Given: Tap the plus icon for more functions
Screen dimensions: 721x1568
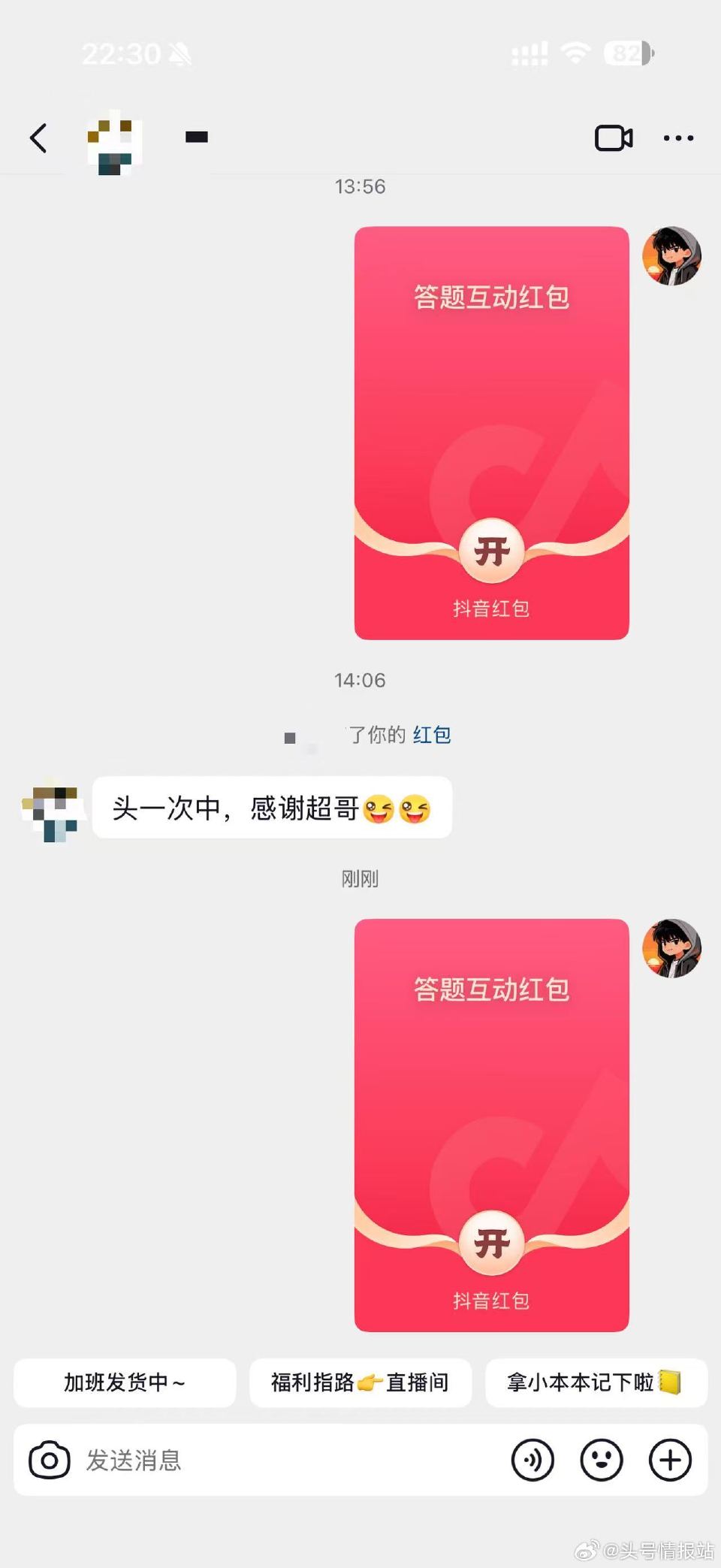Looking at the screenshot, I should point(668,1460).
